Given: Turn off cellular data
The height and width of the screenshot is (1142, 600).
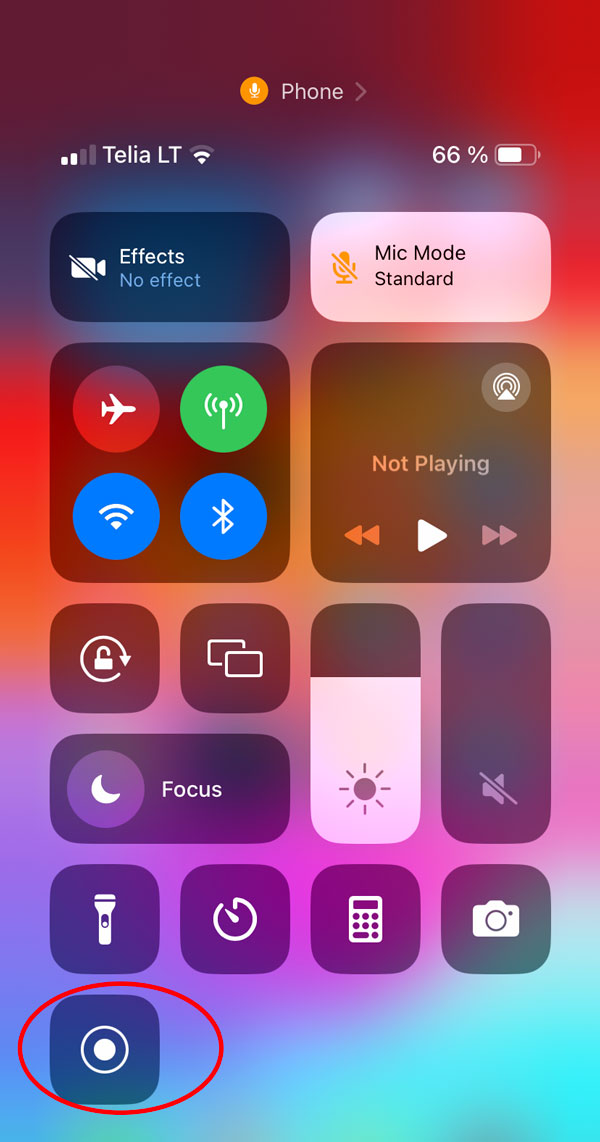Looking at the screenshot, I should (x=224, y=409).
